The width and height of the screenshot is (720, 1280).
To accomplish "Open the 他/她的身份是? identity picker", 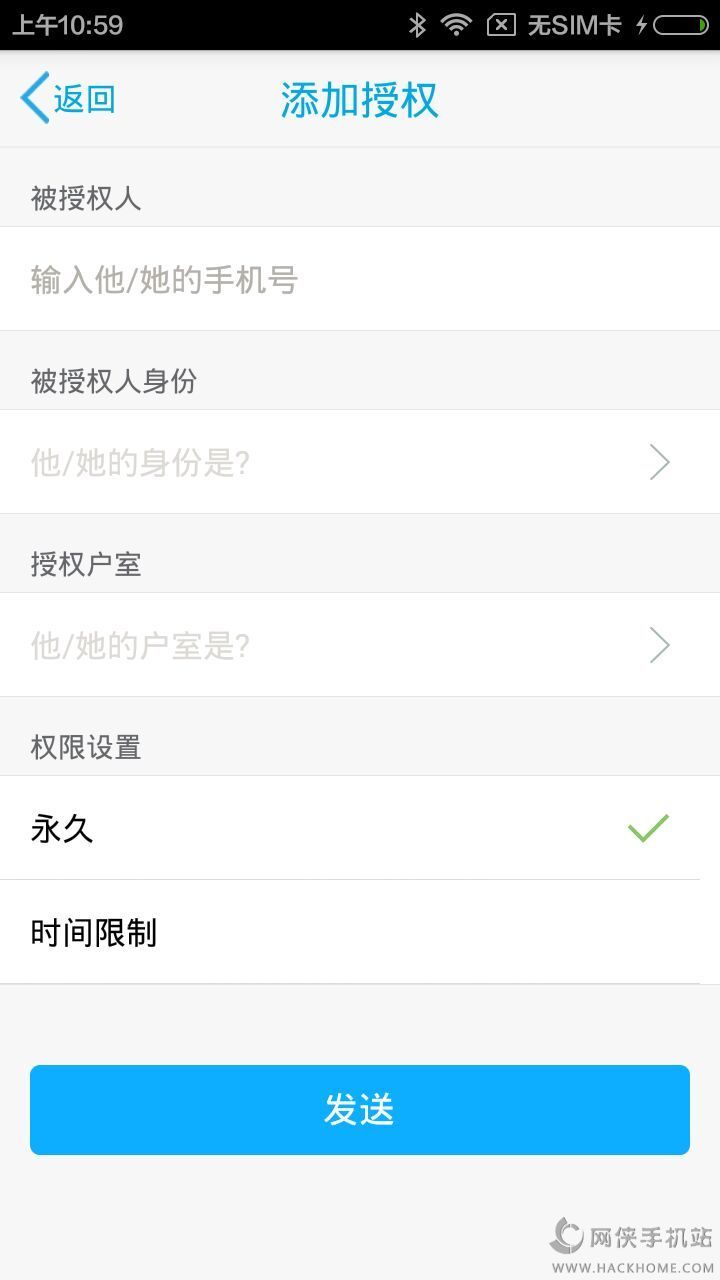I will point(360,462).
